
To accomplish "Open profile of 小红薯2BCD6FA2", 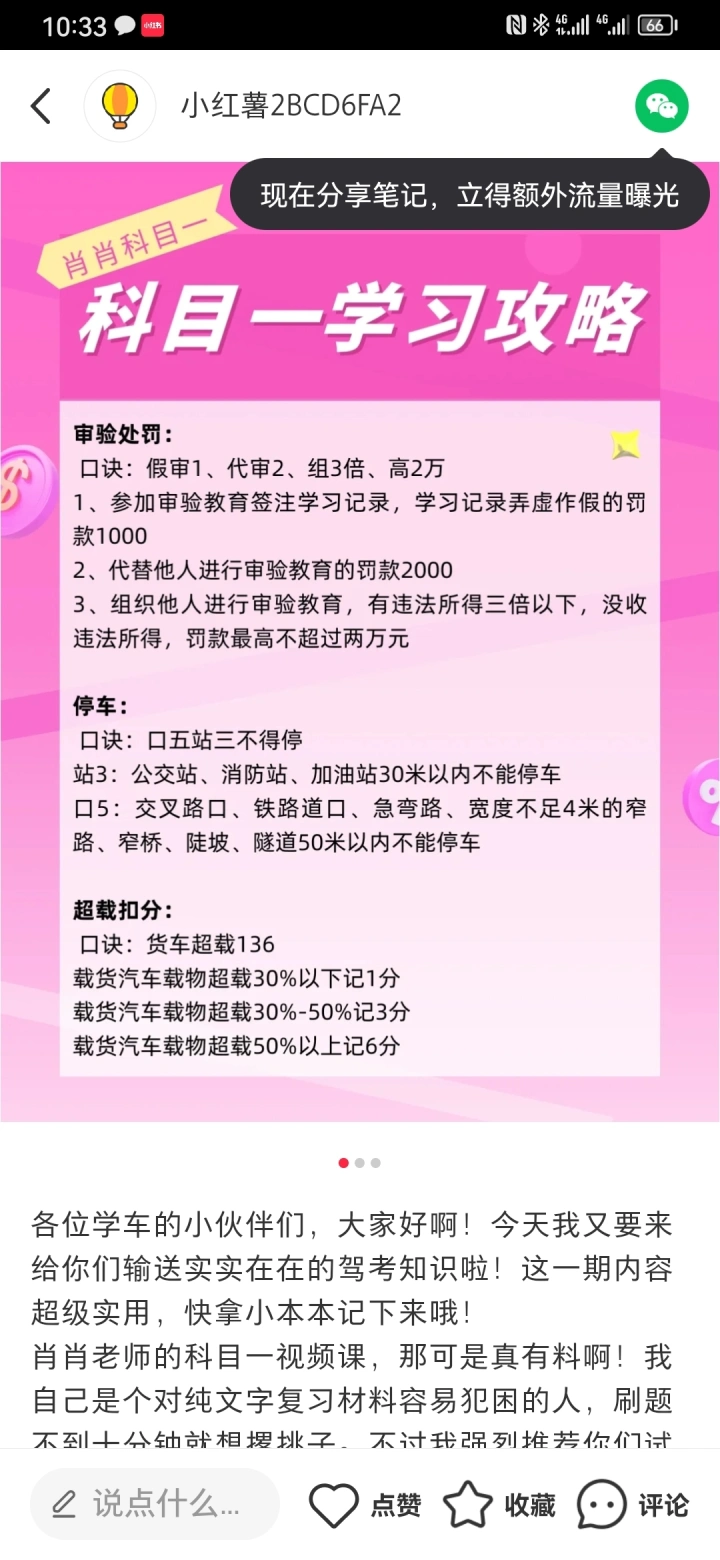I will point(291,105).
